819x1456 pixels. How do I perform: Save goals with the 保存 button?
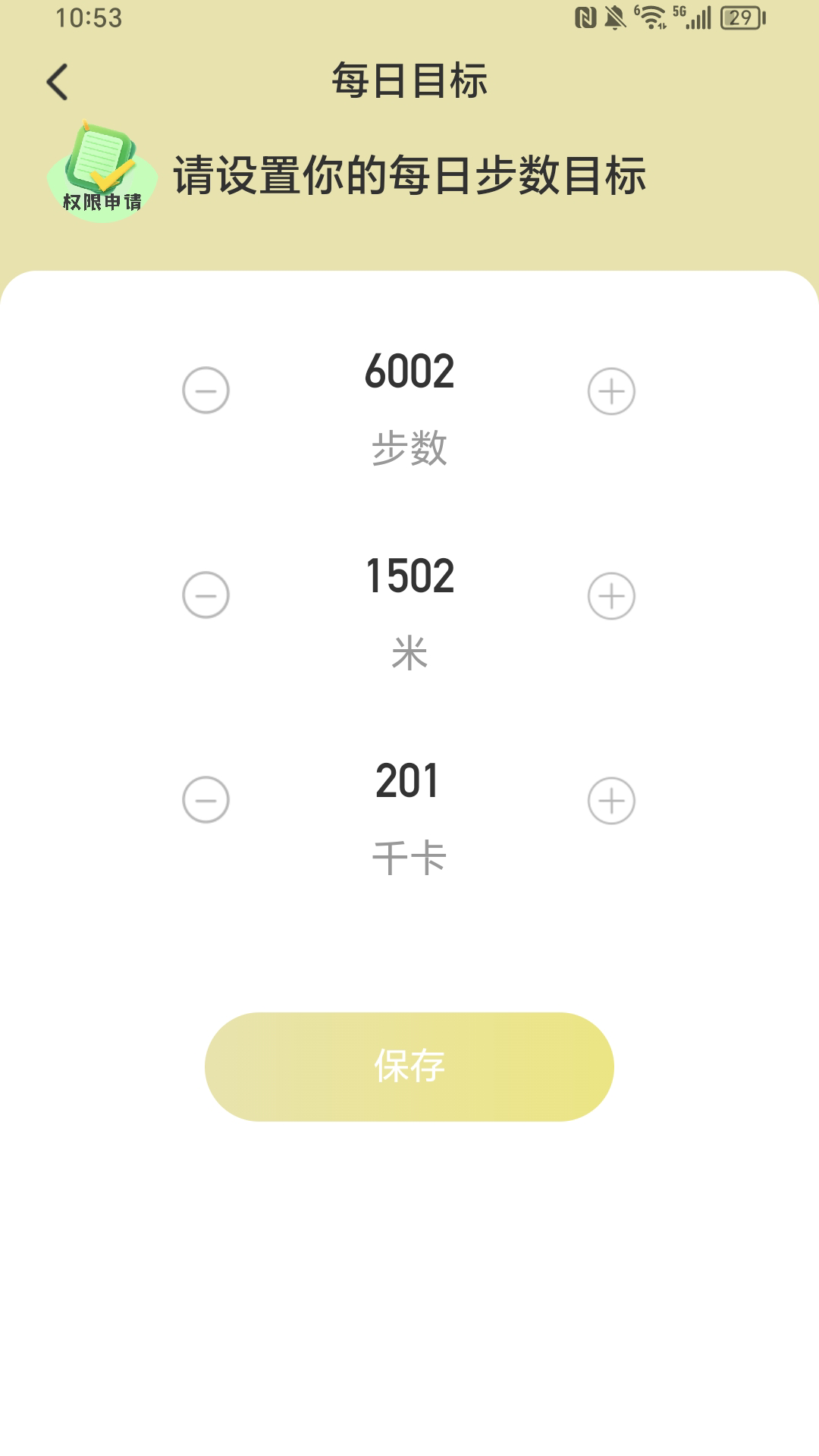pos(409,1067)
